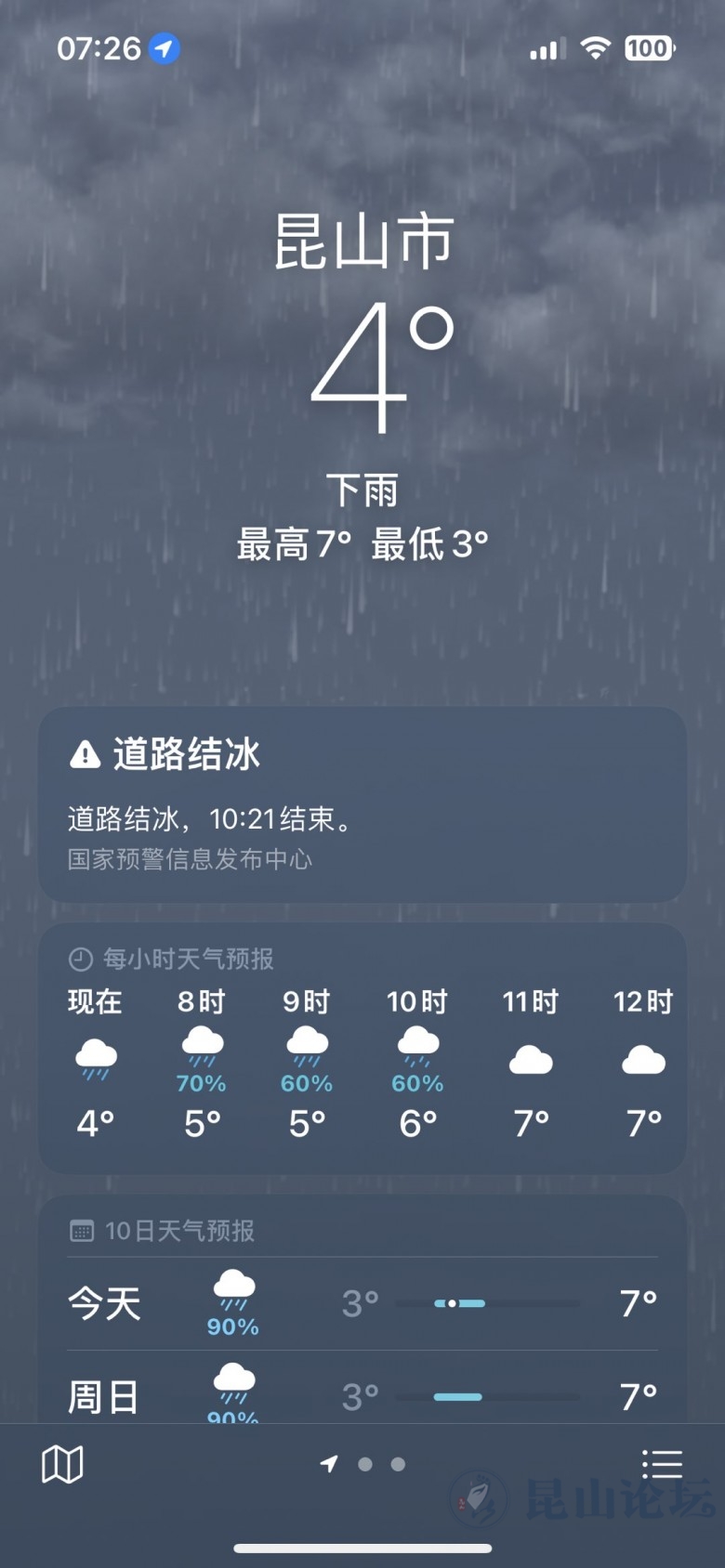The image size is (725, 1568).
Task: Open 周日 in the 10-day forecast
Action: (362, 1395)
